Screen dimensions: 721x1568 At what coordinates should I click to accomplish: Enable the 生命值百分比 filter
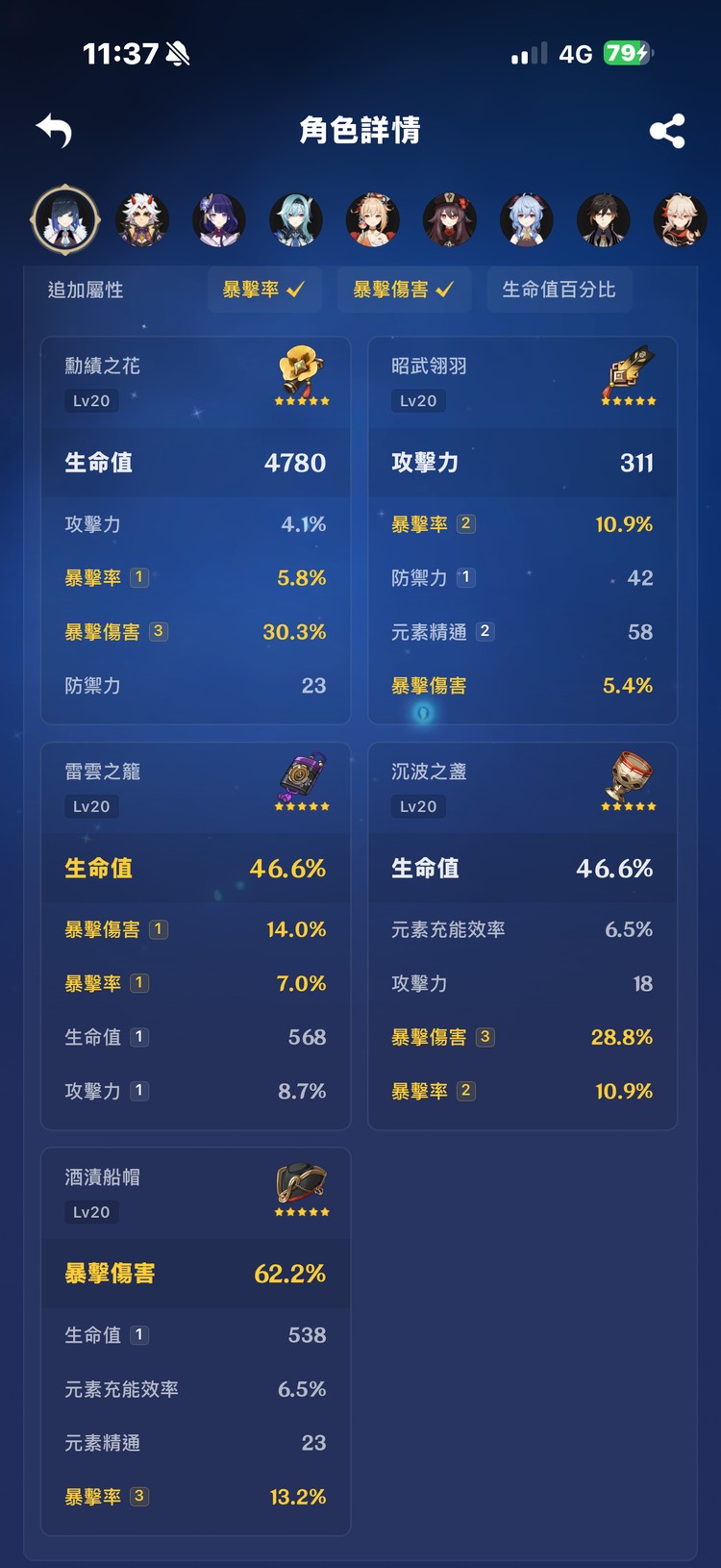[x=559, y=290]
